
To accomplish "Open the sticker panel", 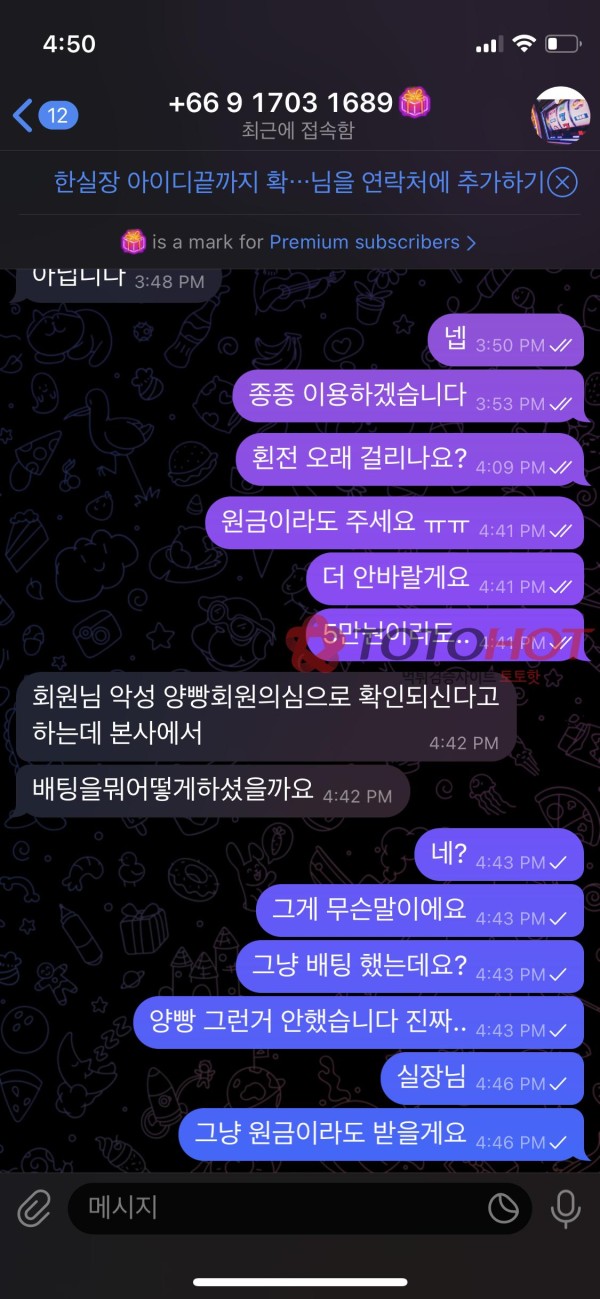I will 503,1209.
